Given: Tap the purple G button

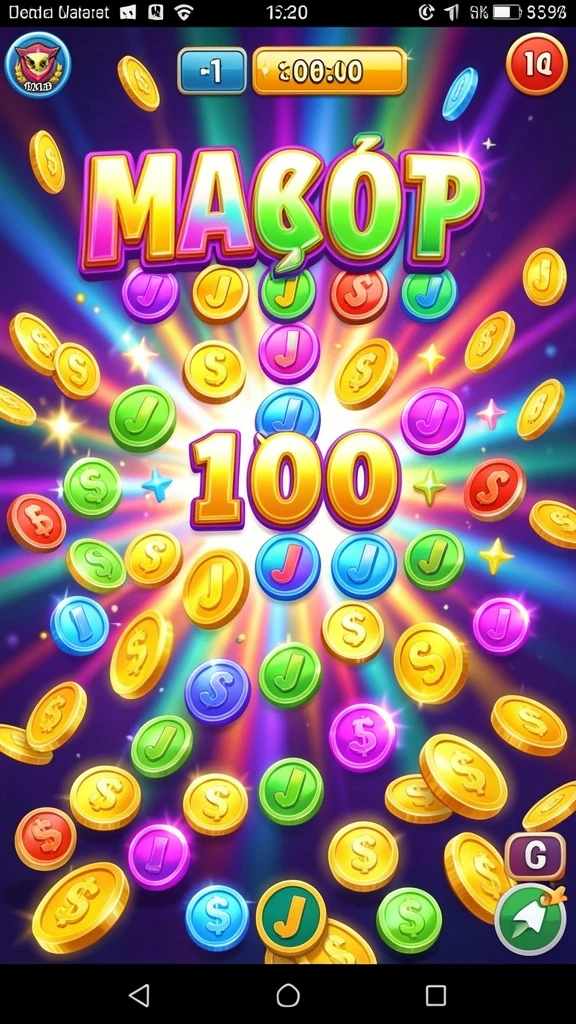Looking at the screenshot, I should (535, 856).
